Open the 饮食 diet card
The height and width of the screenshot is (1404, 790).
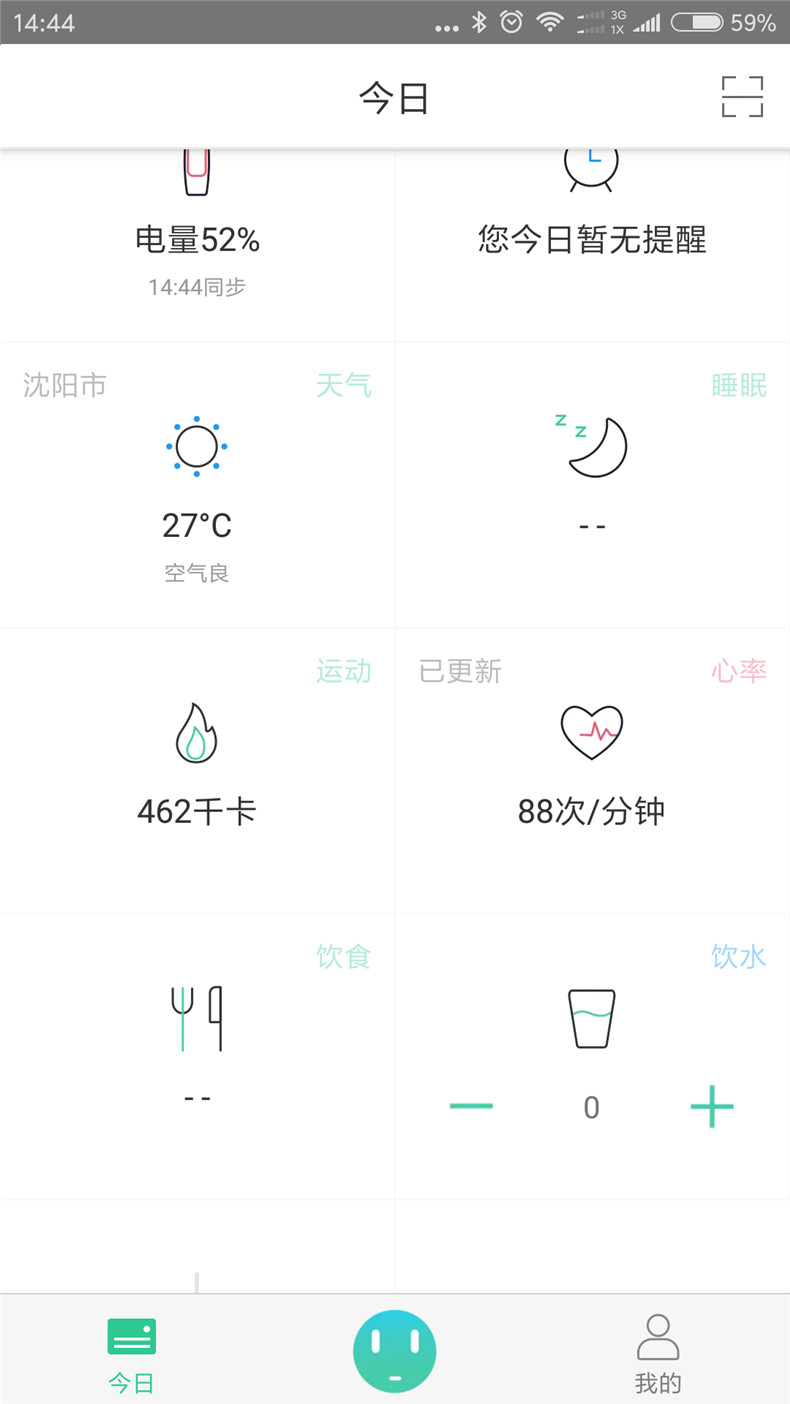coord(197,1055)
